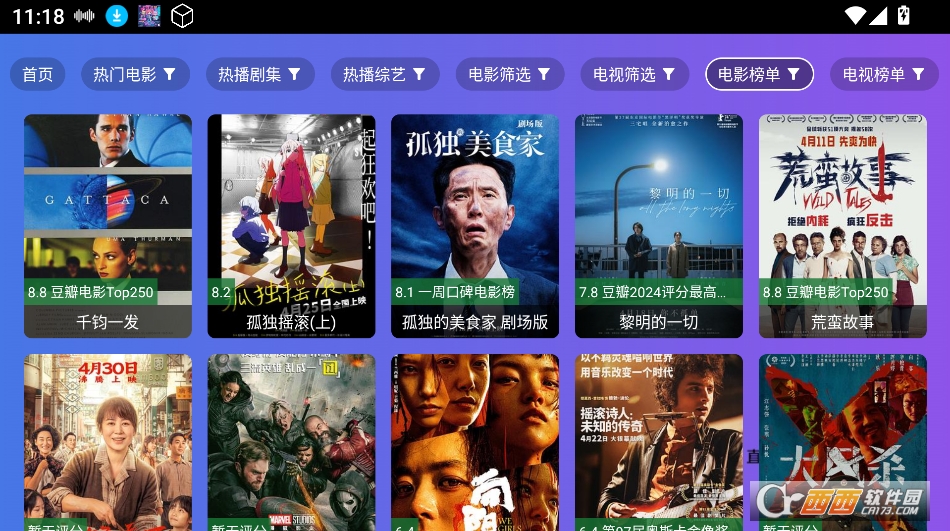
Task: Open the 热门电影 filter tab
Action: pos(135,74)
